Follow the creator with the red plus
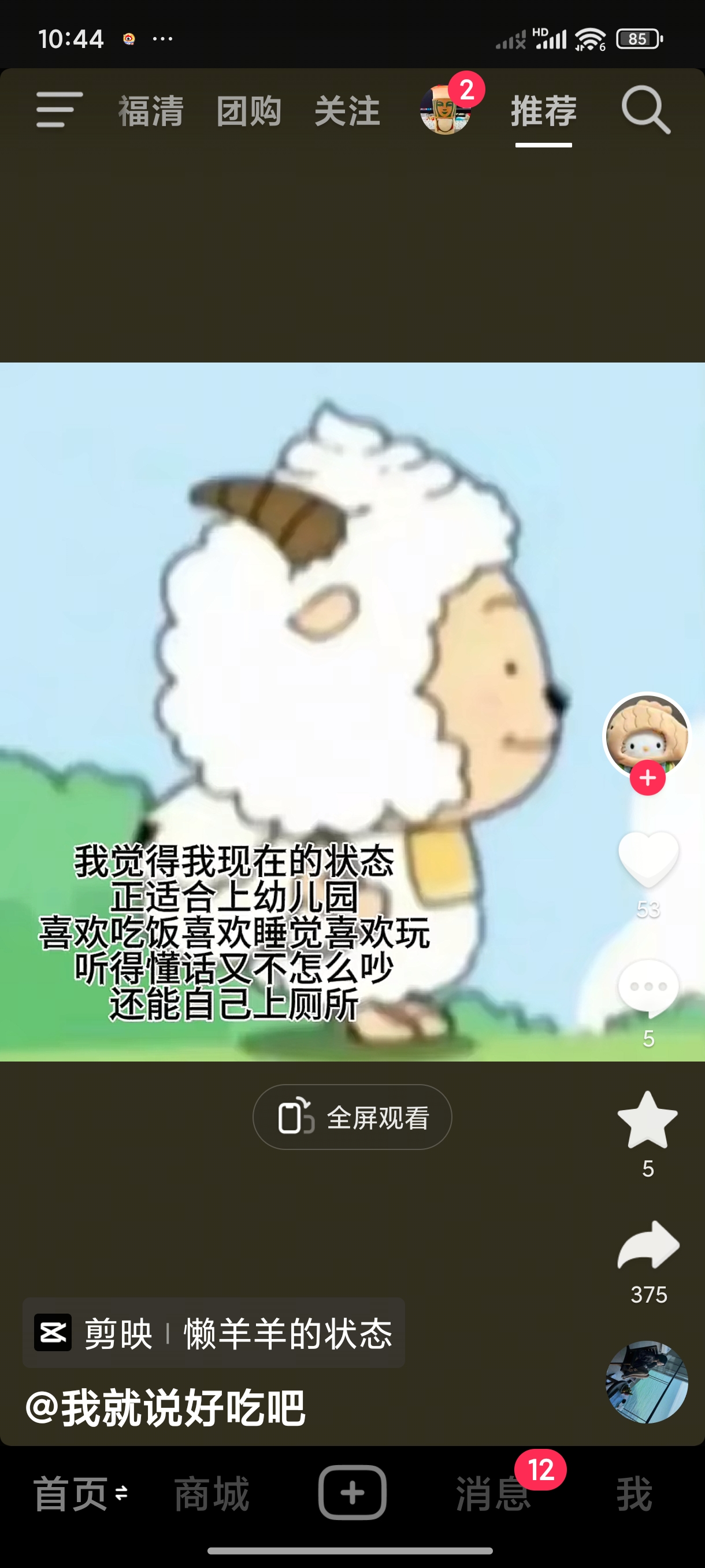This screenshot has height=1568, width=705. [x=647, y=777]
